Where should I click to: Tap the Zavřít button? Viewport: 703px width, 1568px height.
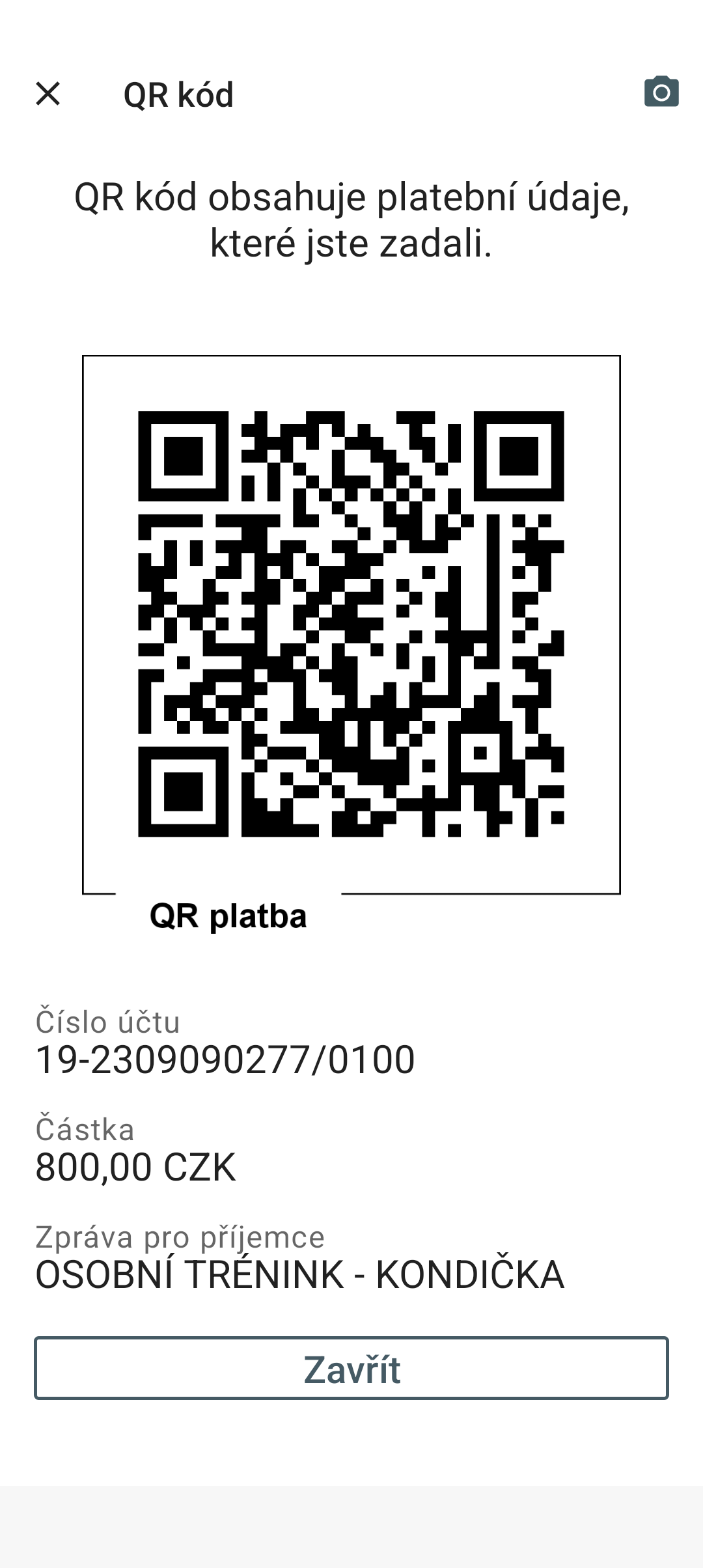coord(351,1368)
